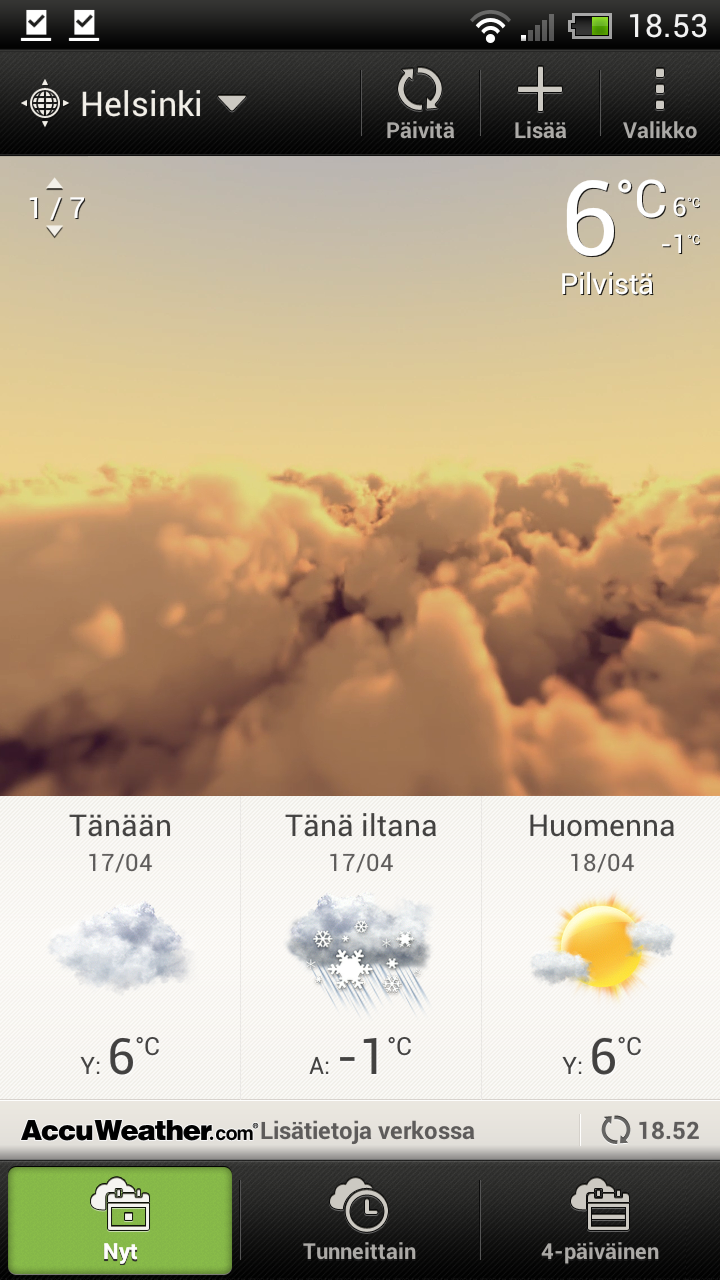This screenshot has height=1280, width=720.
Task: Go to the previous city with up arrow
Action: [55, 184]
